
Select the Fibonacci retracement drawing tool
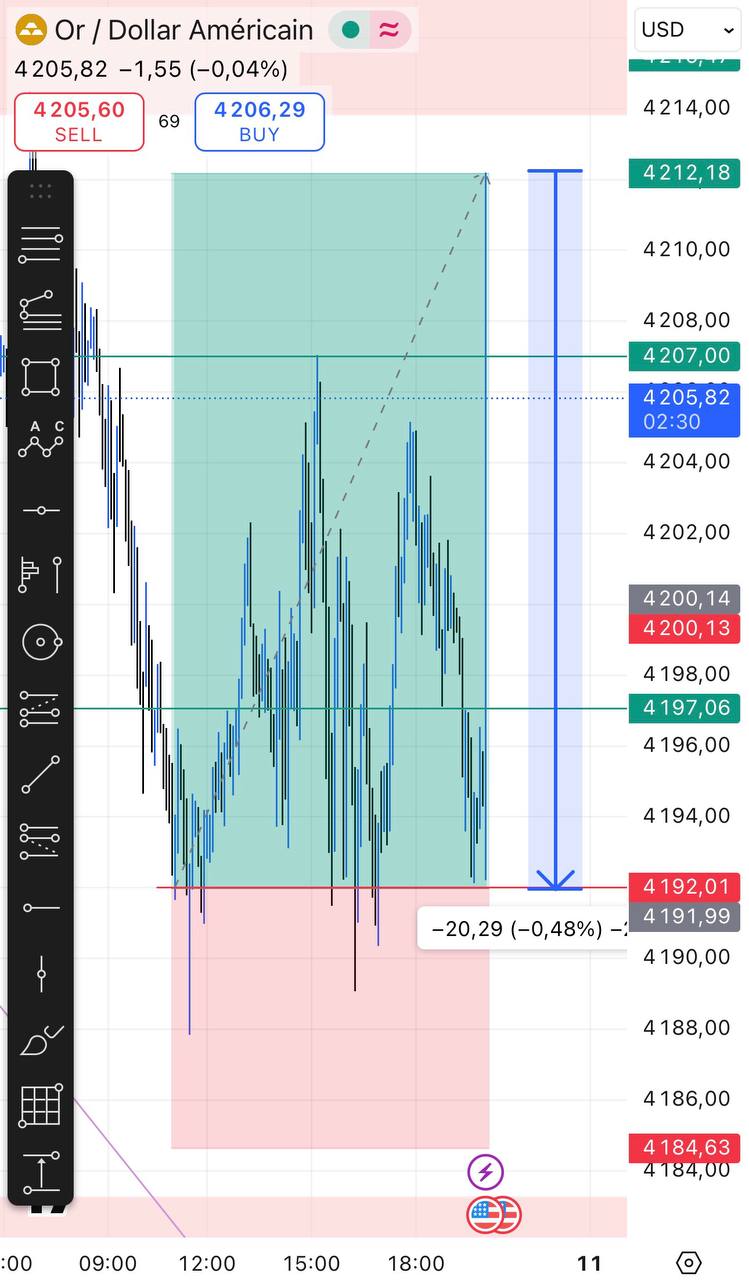[x=40, y=240]
